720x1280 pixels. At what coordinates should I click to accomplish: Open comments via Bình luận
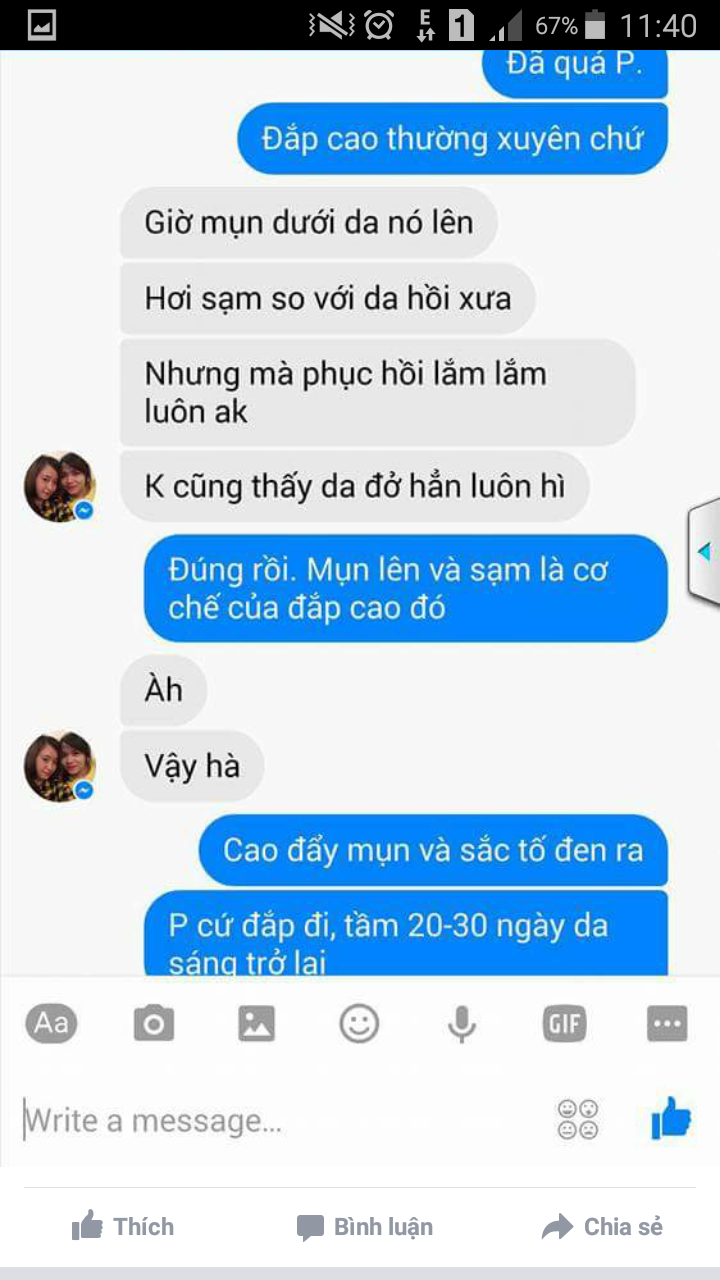click(x=365, y=1226)
